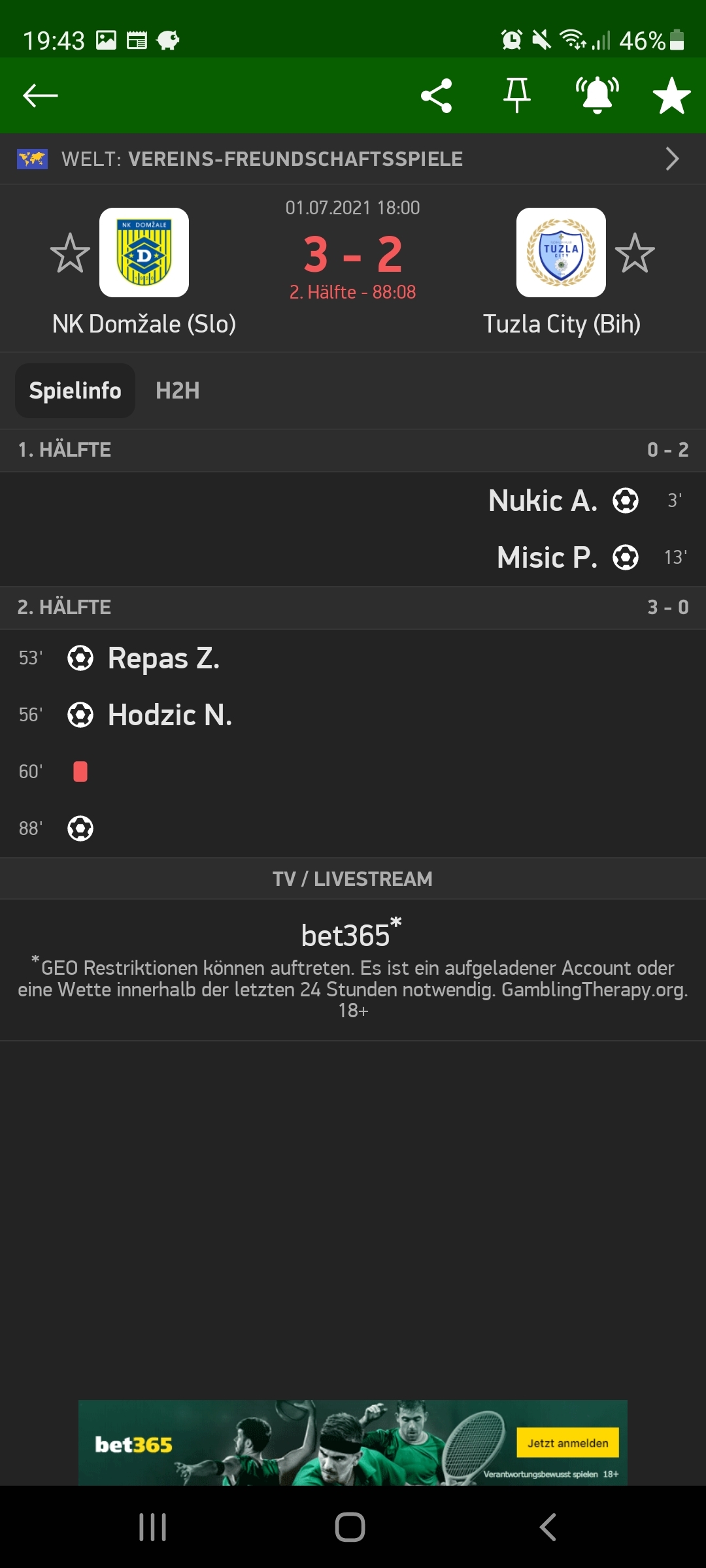Open the Tuzla City team logo
Viewport: 706px width, 1568px height.
click(561, 252)
